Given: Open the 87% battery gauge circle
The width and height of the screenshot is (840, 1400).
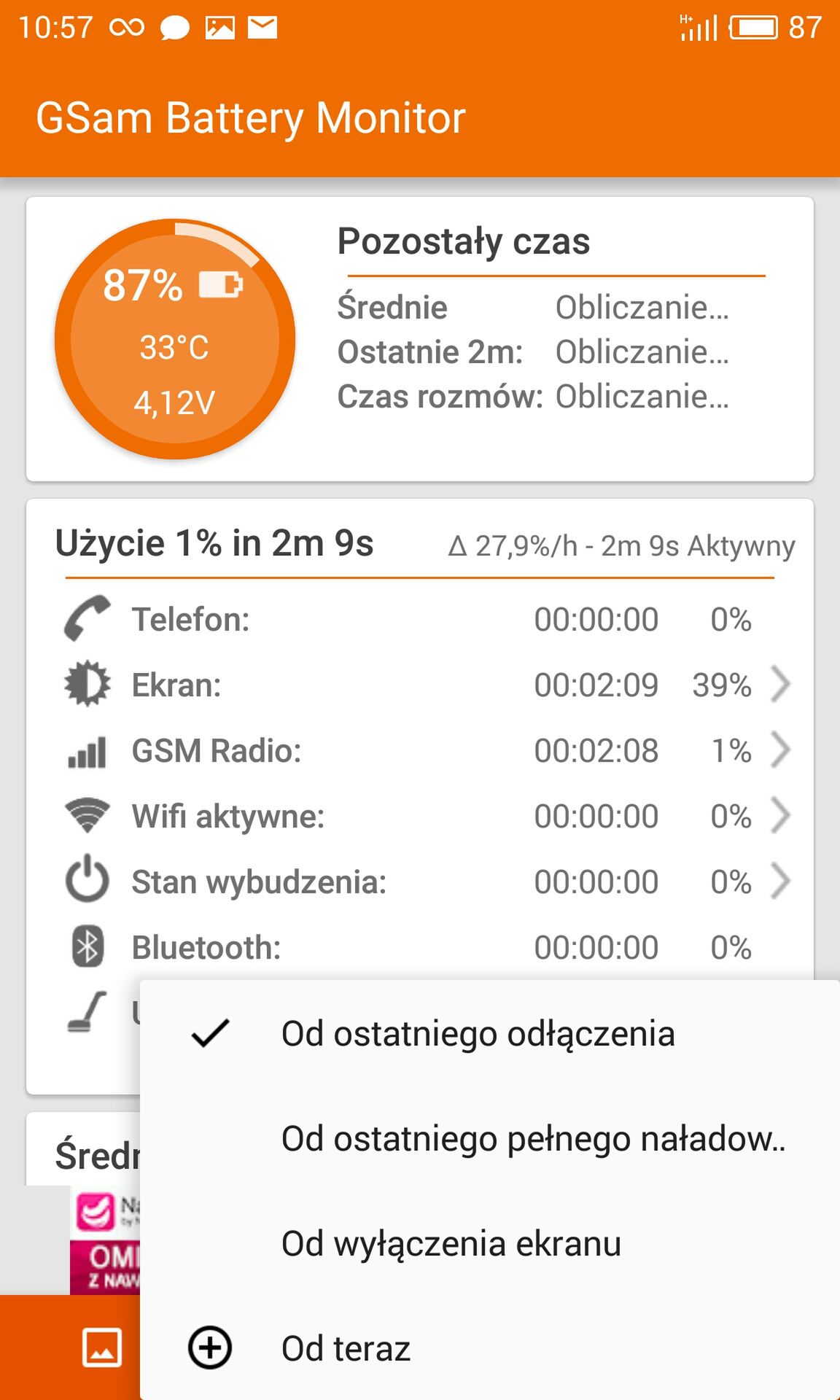Looking at the screenshot, I should click(x=175, y=339).
